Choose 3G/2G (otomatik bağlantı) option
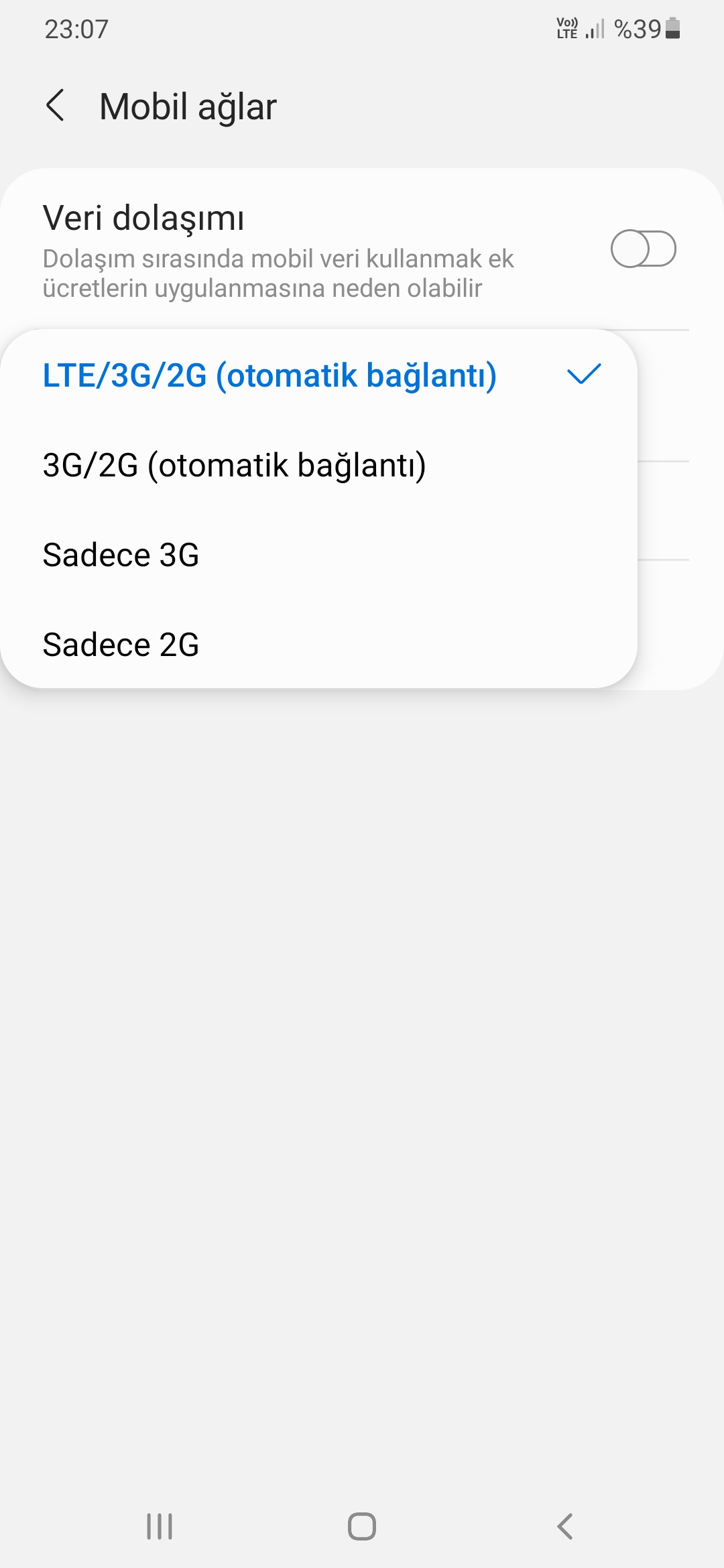Image resolution: width=724 pixels, height=1568 pixels. 318,465
